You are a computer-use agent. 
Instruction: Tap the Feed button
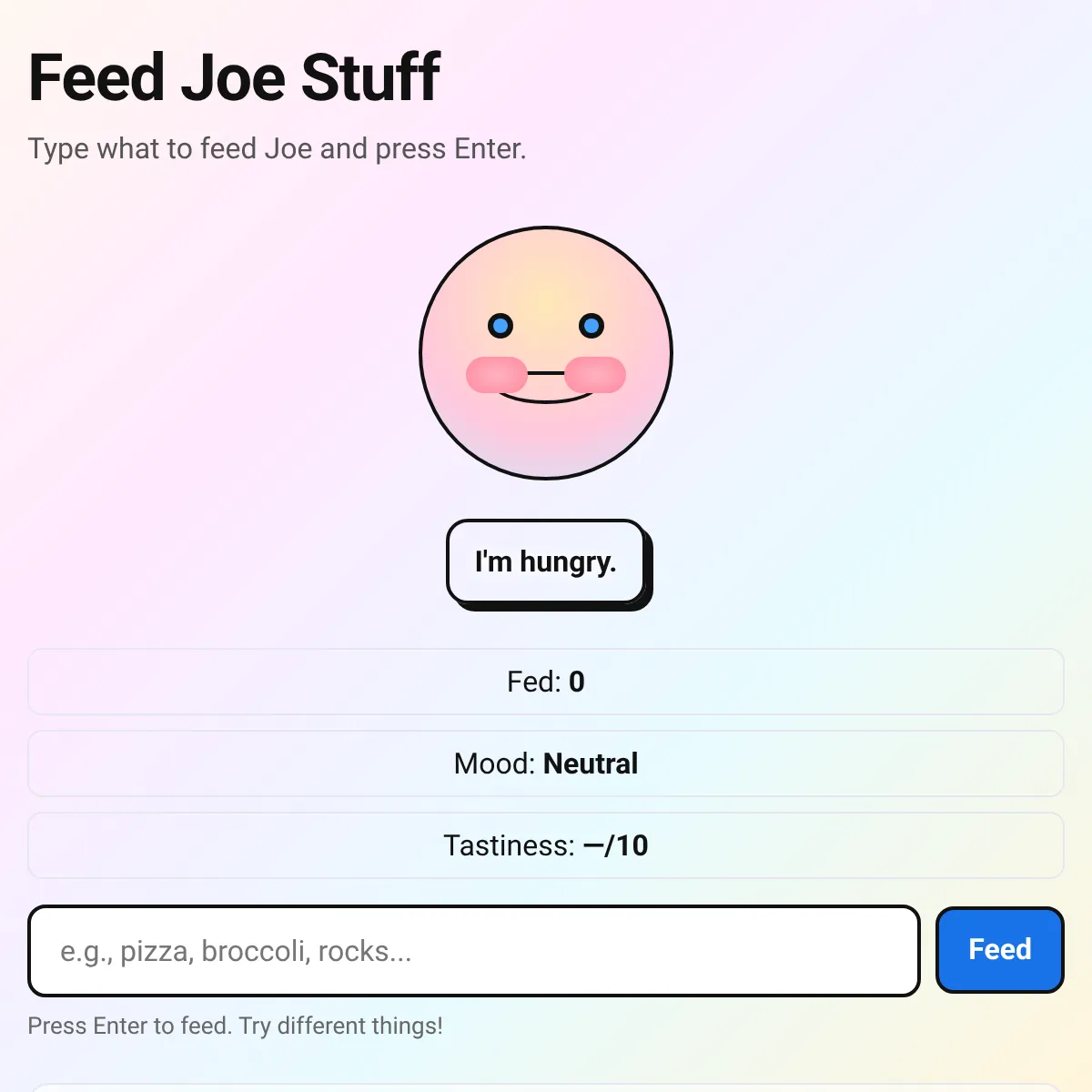tap(999, 950)
